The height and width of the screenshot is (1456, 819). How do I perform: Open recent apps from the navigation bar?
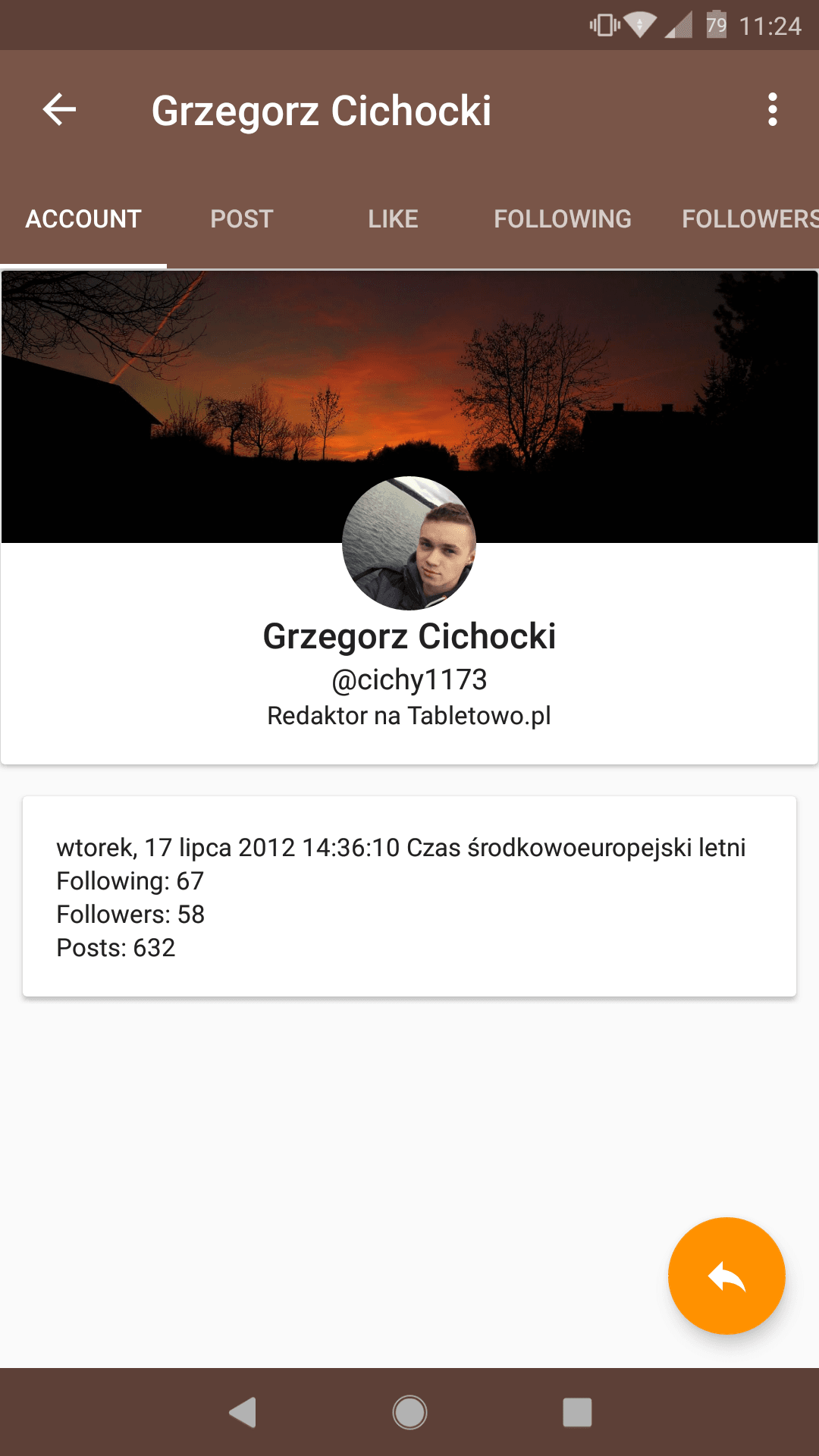pos(577,1412)
